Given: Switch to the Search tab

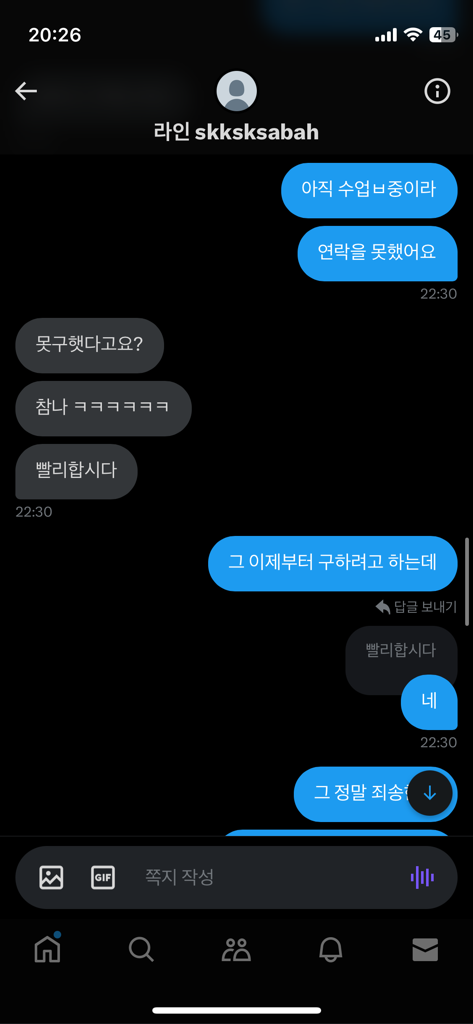Looking at the screenshot, I should [x=141, y=949].
